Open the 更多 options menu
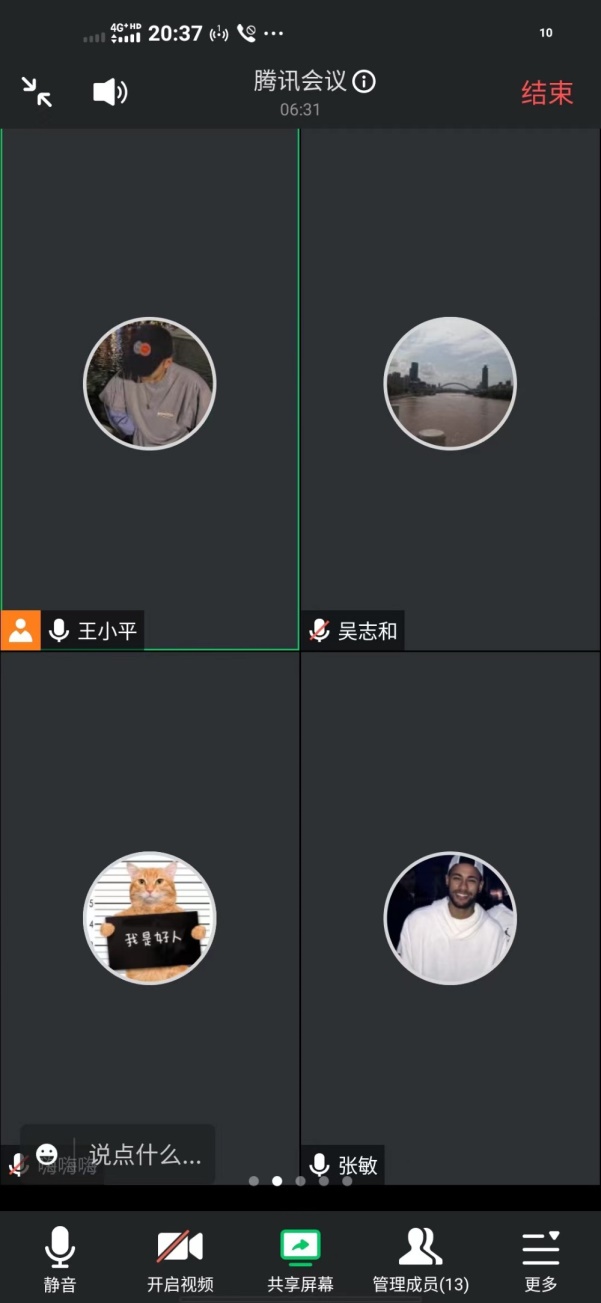The image size is (601, 1303). (x=540, y=1260)
